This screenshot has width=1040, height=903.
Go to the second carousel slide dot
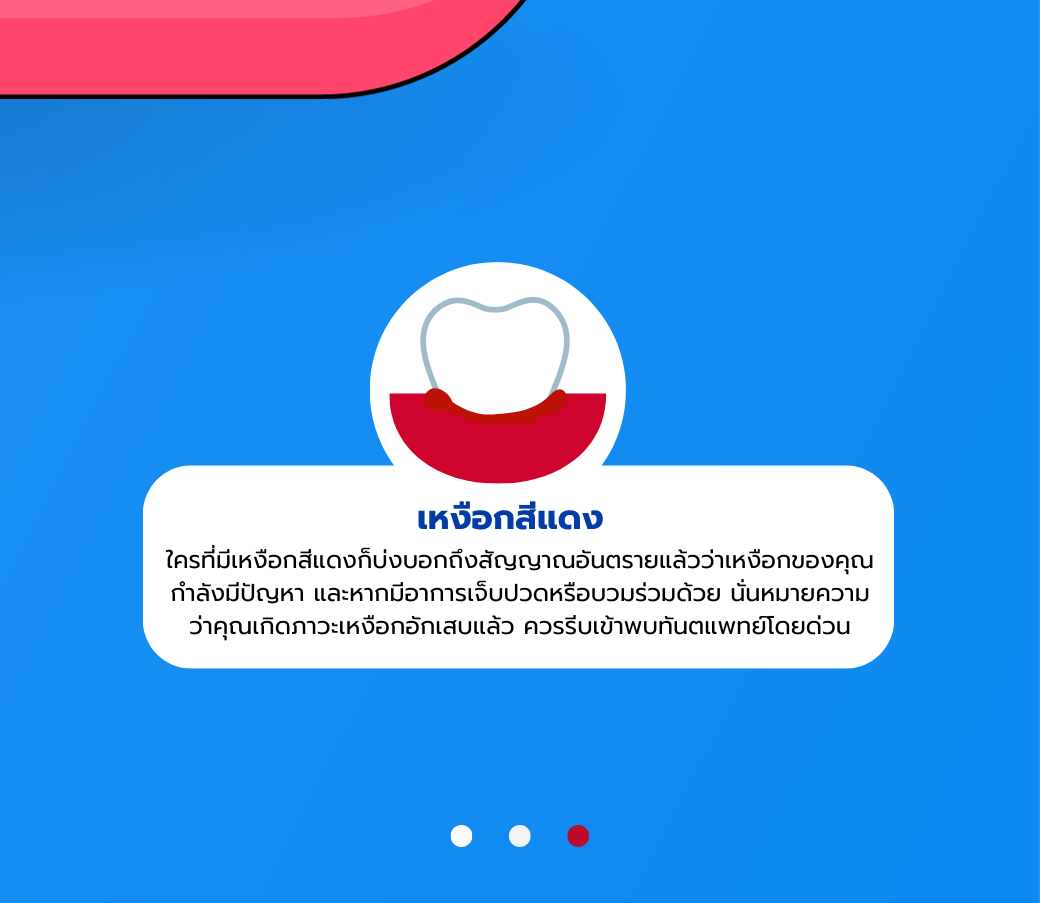520,836
